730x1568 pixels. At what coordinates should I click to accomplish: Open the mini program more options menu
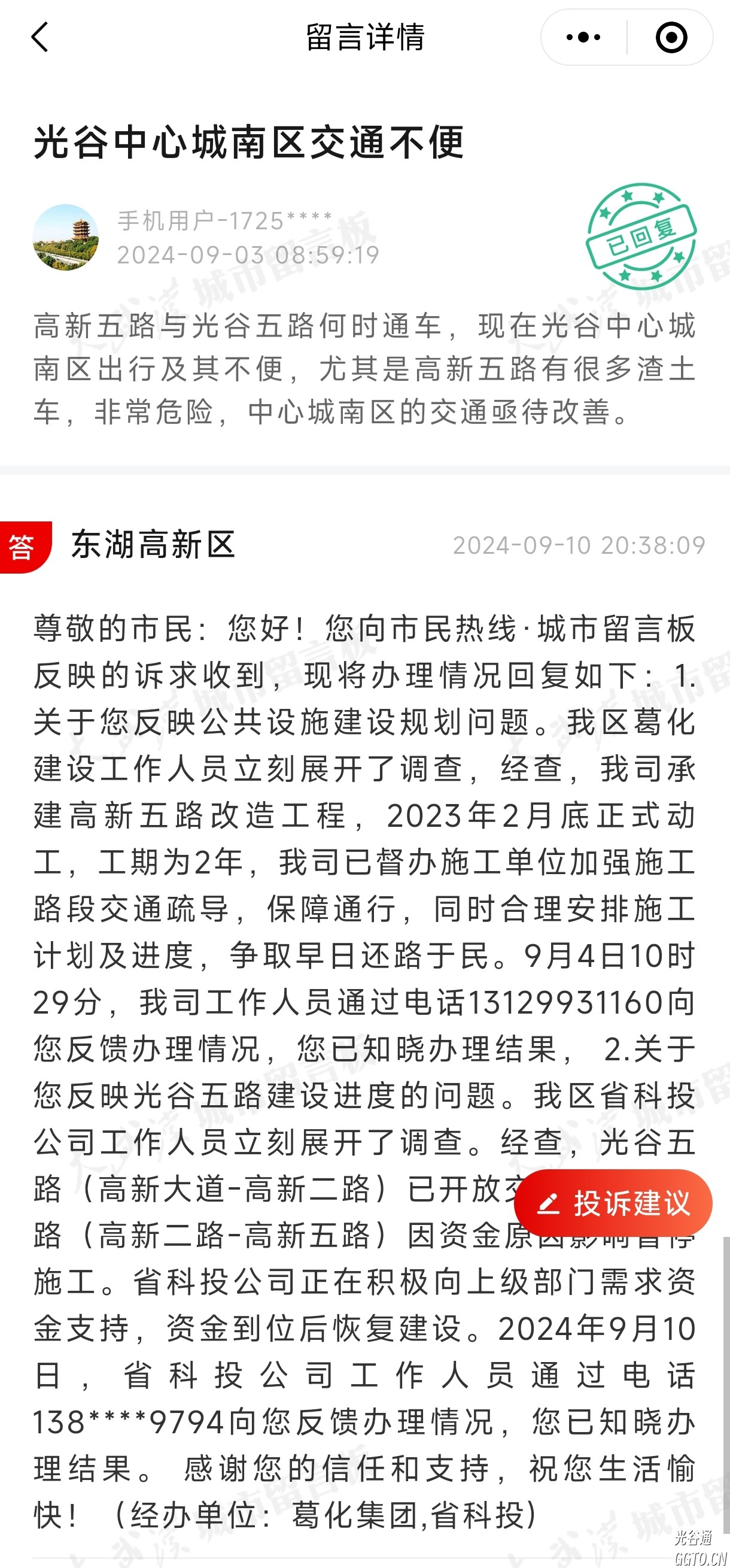[x=583, y=37]
